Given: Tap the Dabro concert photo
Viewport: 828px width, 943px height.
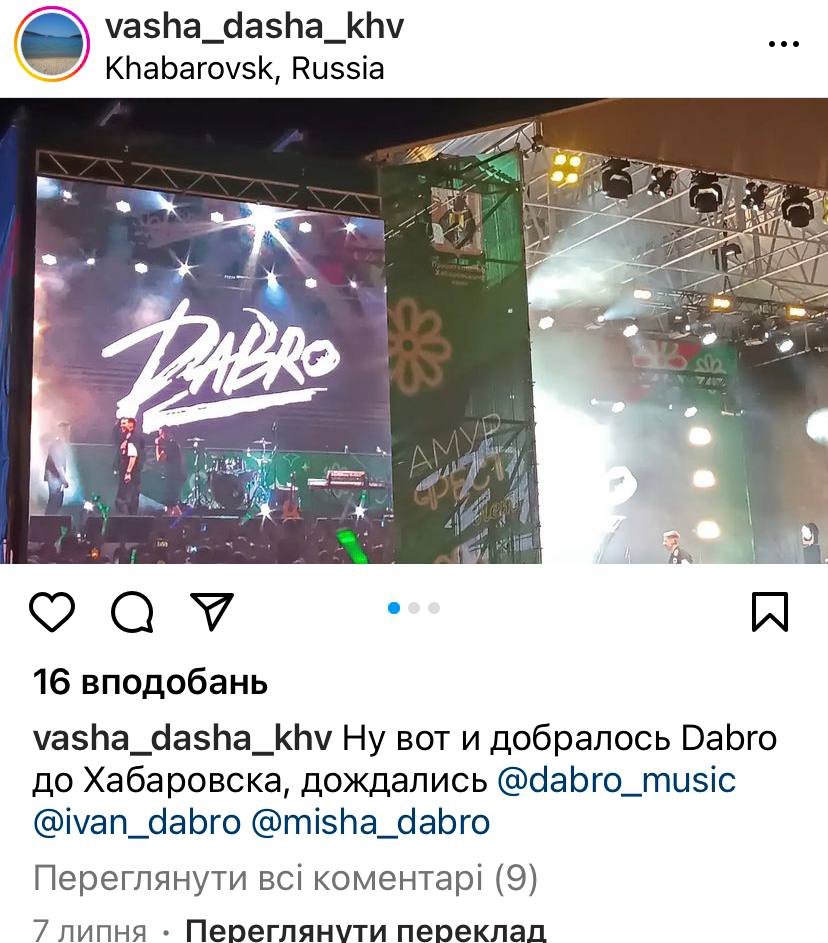Looking at the screenshot, I should point(414,330).
